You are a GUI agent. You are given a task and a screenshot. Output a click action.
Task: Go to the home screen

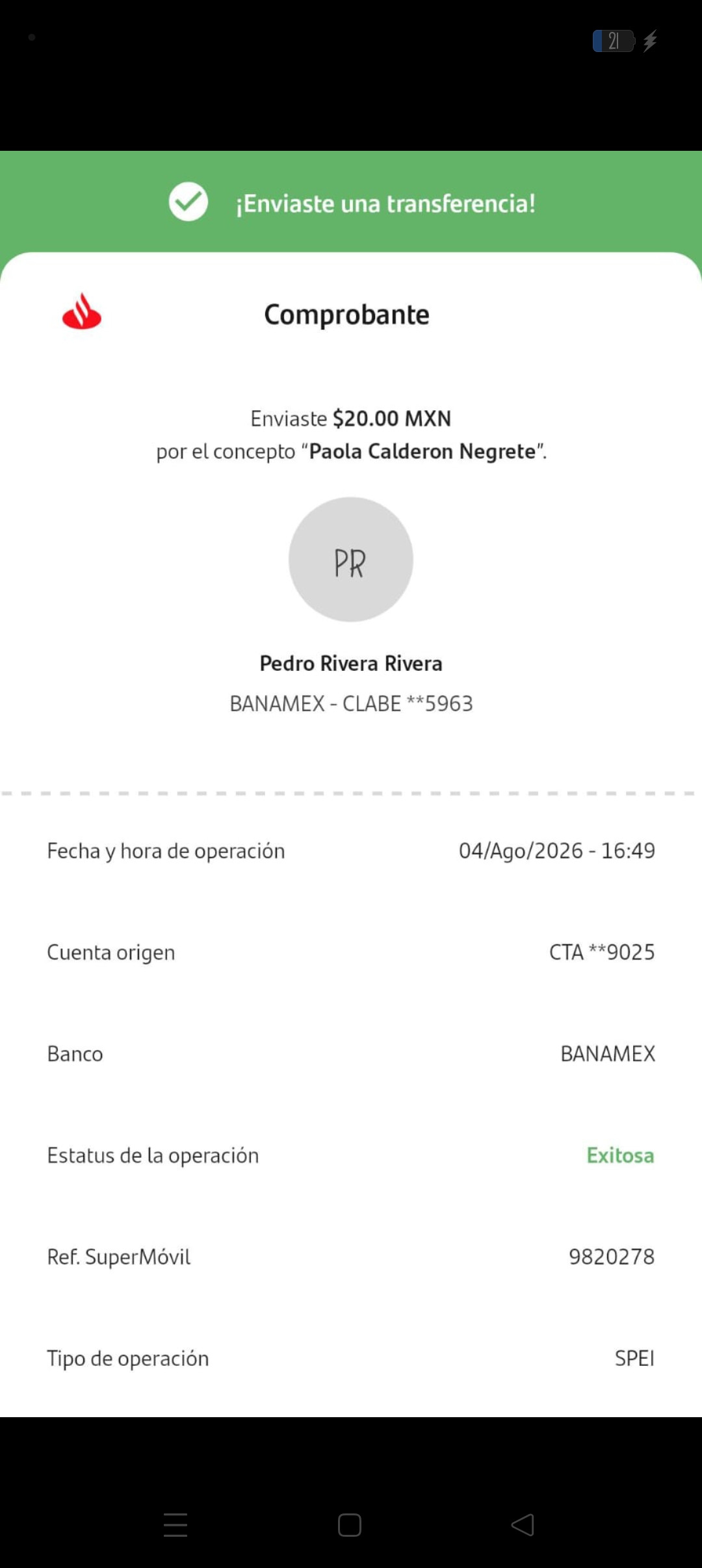[350, 1524]
